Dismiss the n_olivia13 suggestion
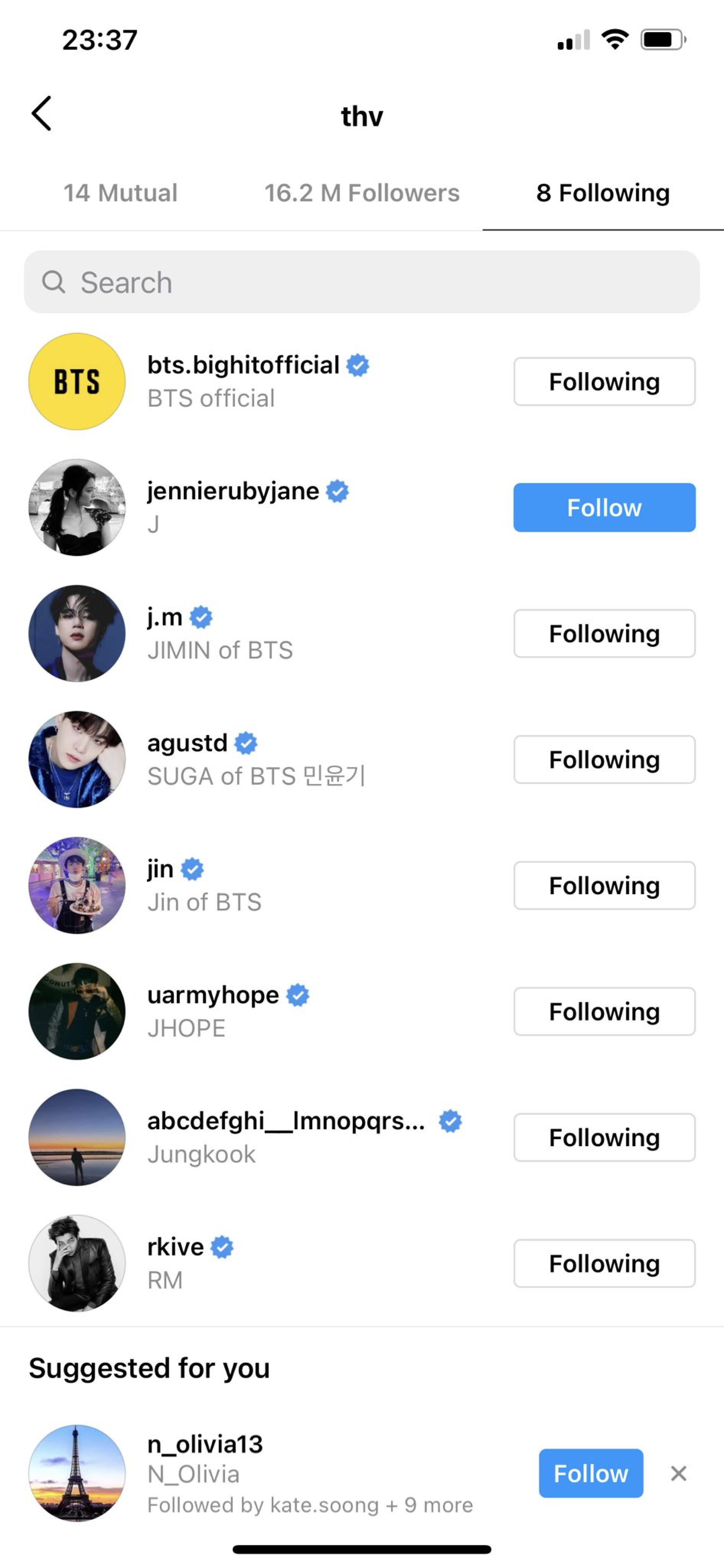Screen dimensions: 724x1568 pyautogui.click(x=678, y=1473)
